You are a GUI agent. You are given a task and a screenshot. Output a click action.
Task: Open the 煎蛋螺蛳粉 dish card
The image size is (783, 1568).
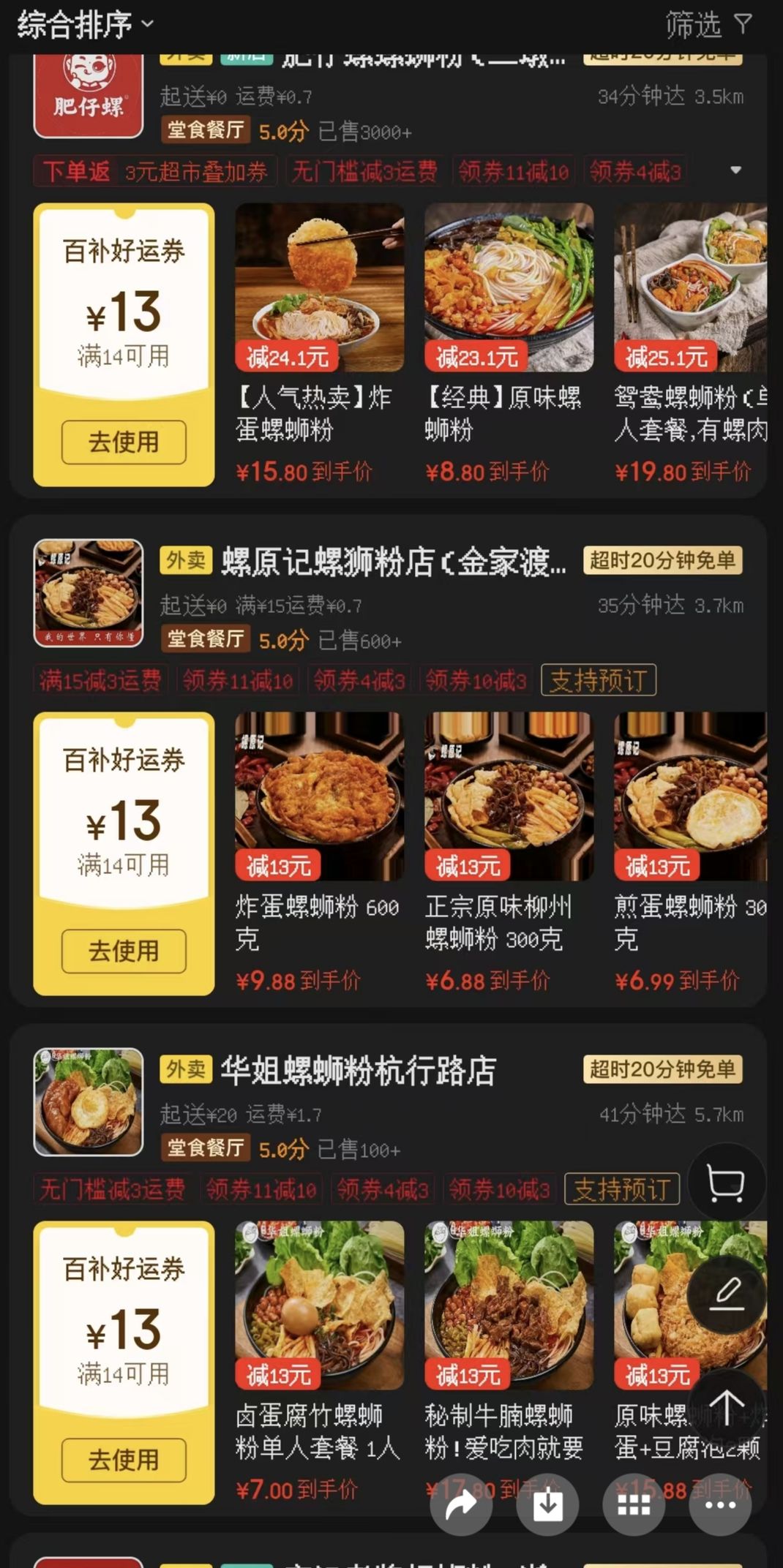click(690, 796)
